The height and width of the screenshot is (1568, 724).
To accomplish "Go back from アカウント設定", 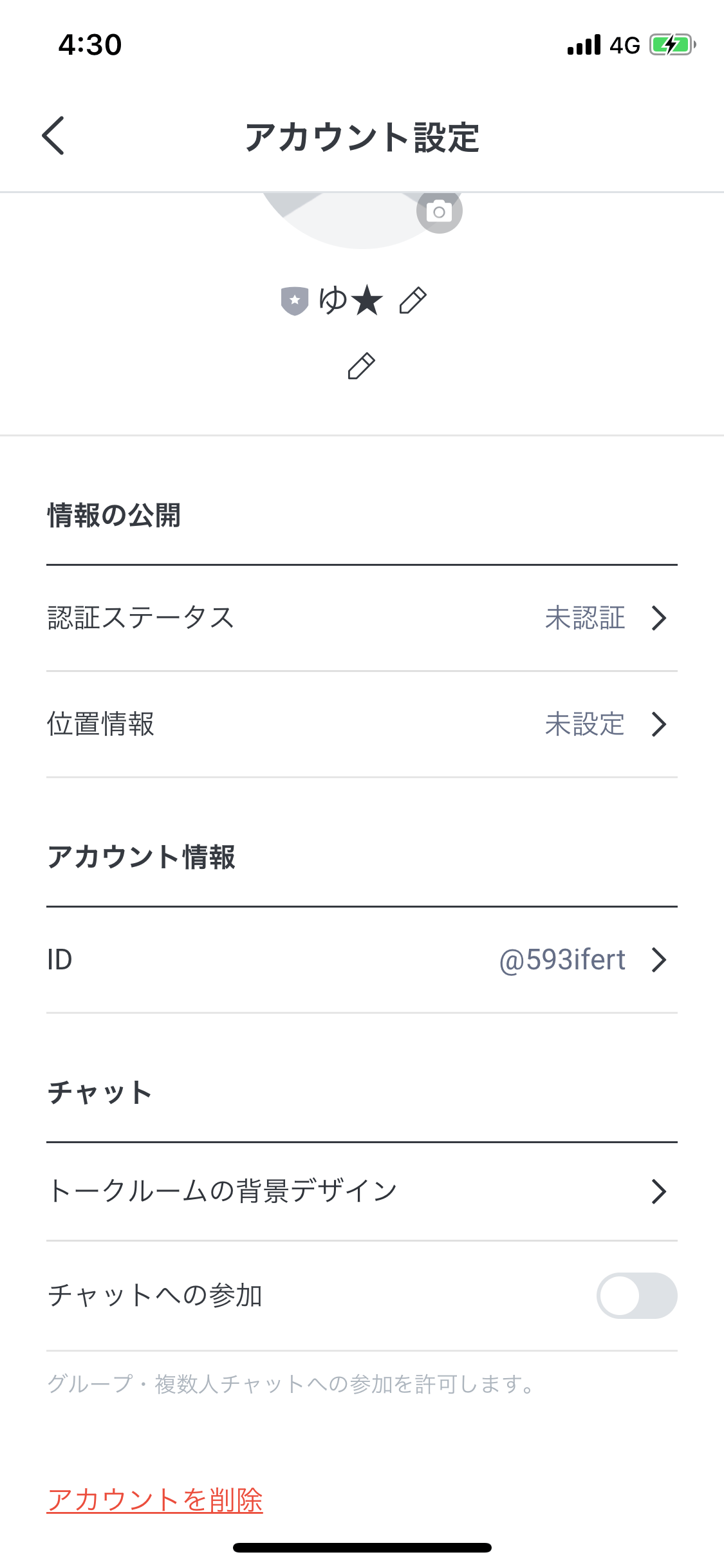I will click(53, 136).
